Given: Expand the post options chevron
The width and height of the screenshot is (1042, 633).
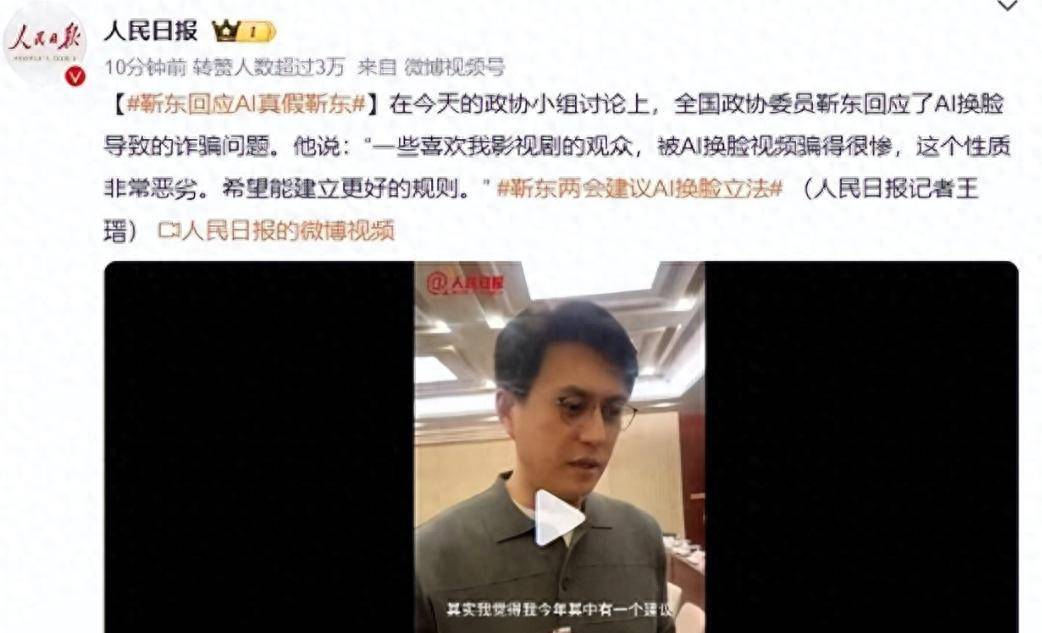Looking at the screenshot, I should (1007, 6).
